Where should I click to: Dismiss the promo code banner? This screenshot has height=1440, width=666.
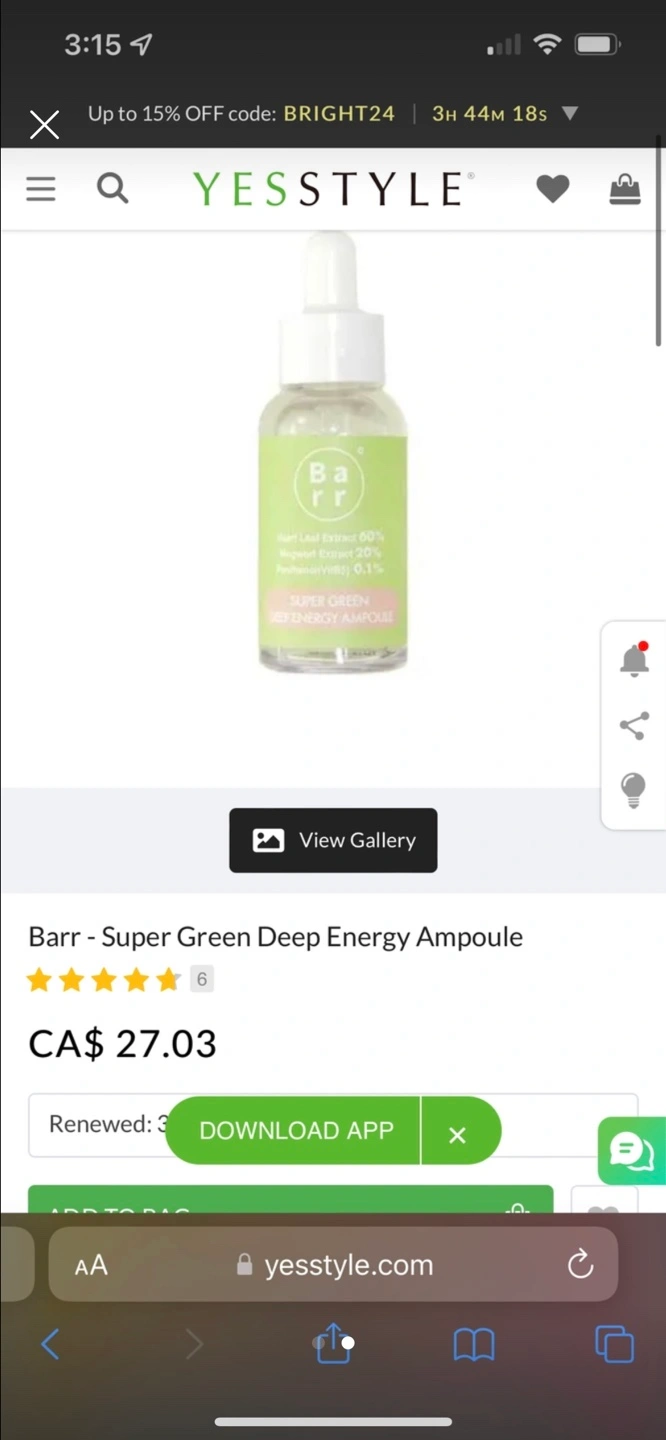coord(44,125)
